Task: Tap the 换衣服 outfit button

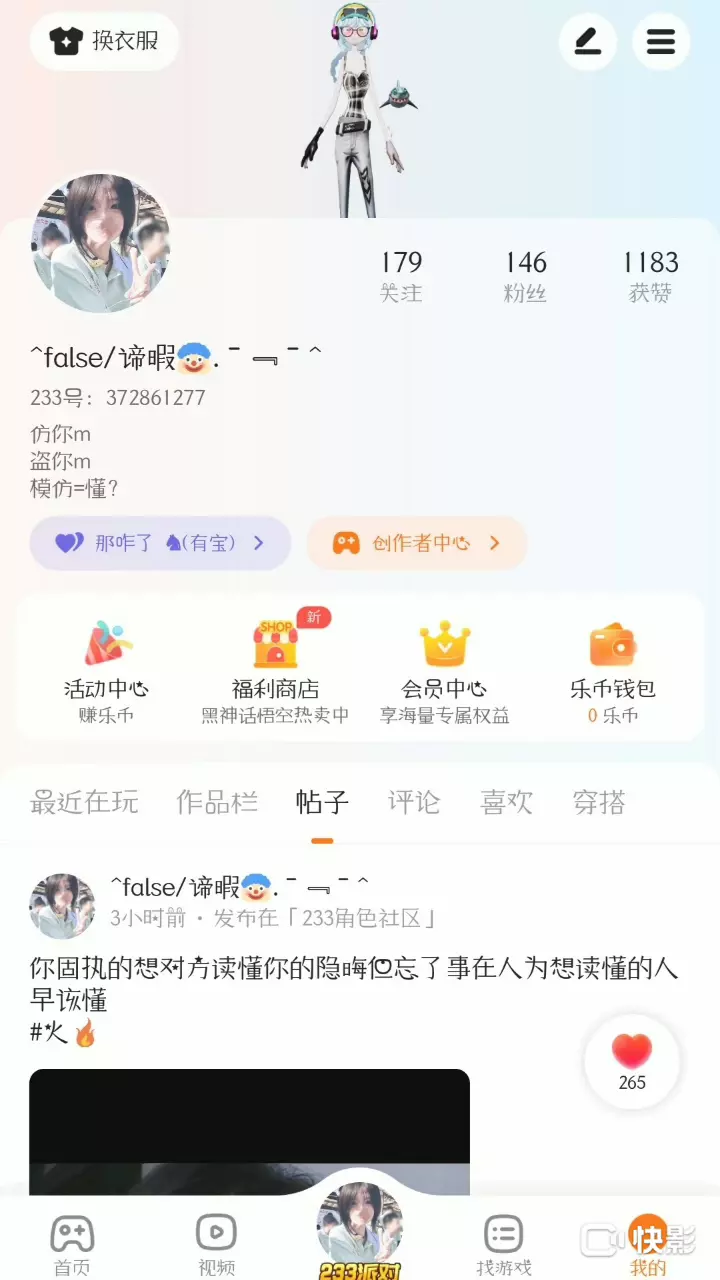Action: 104,41
